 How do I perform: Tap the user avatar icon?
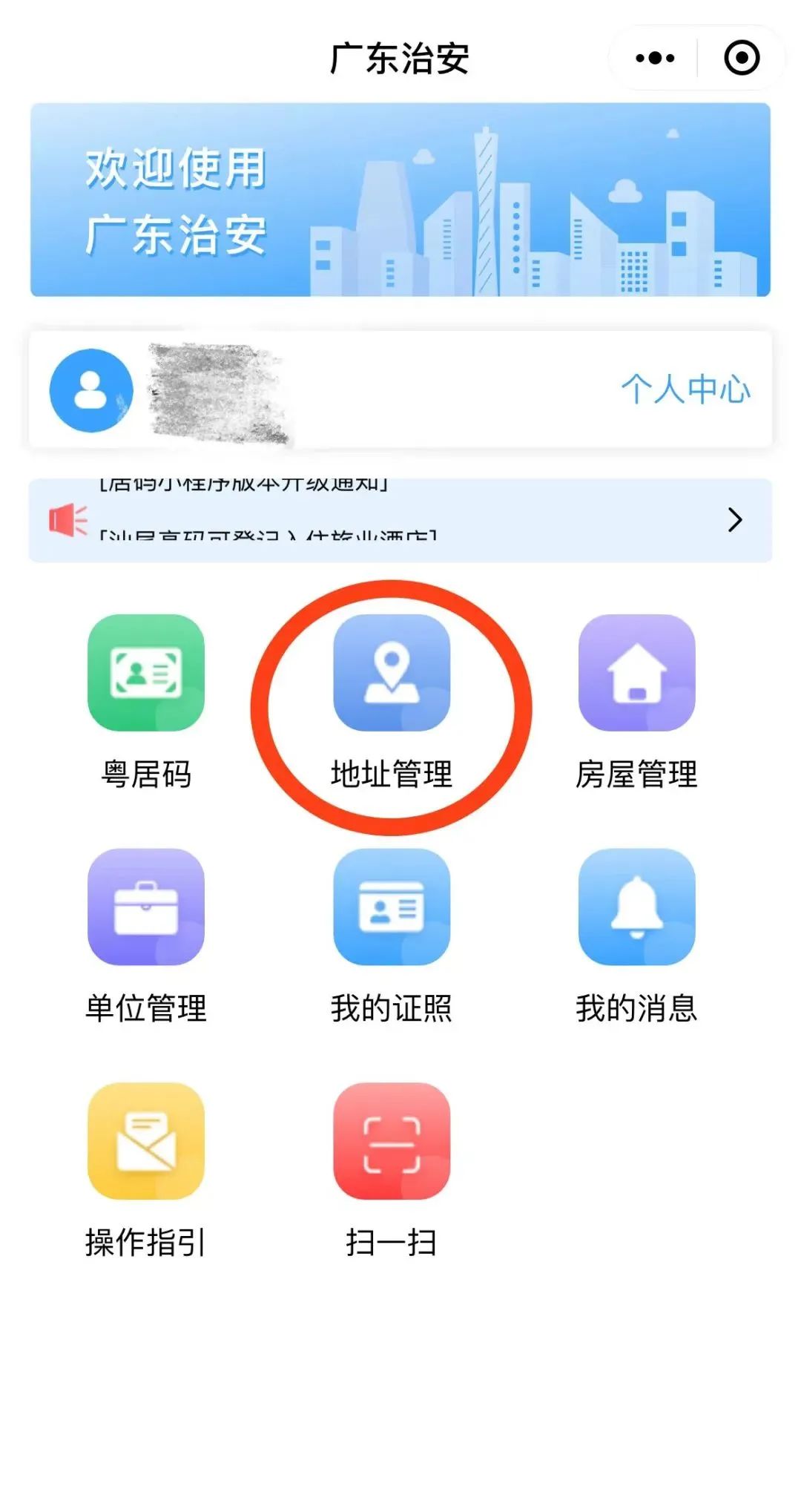[x=91, y=390]
